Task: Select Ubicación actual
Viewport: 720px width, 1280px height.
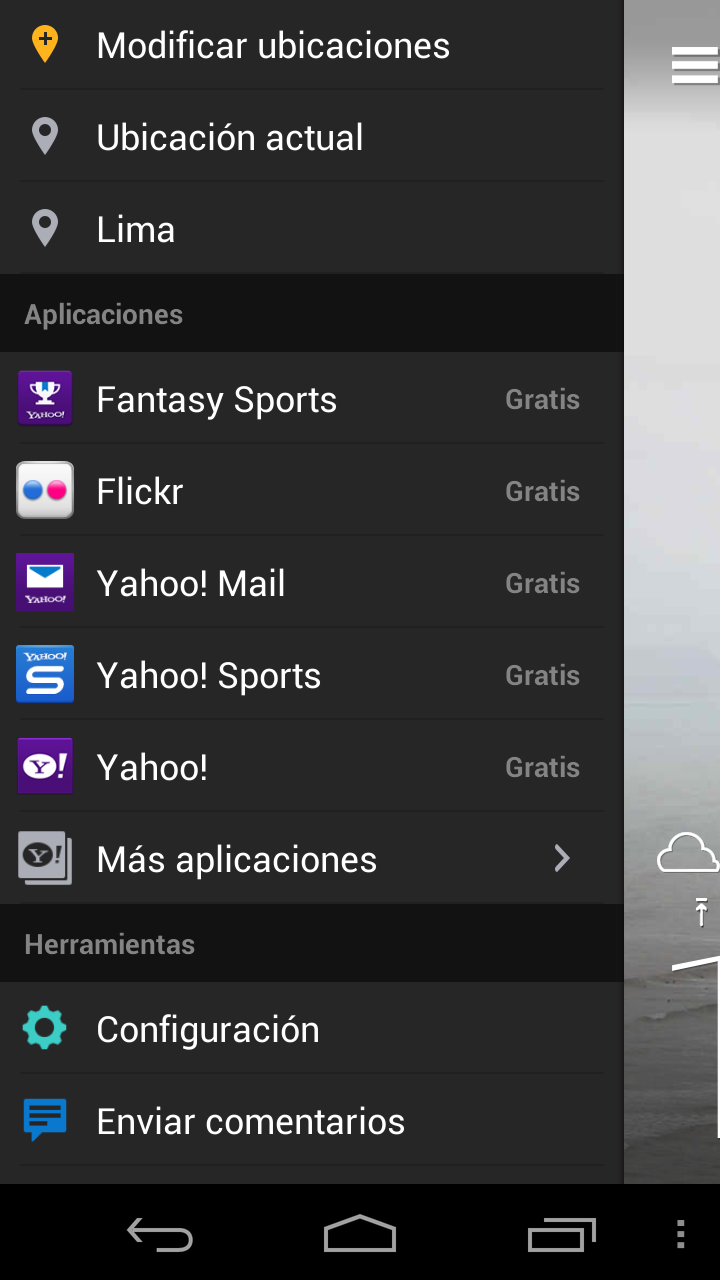Action: [x=311, y=137]
